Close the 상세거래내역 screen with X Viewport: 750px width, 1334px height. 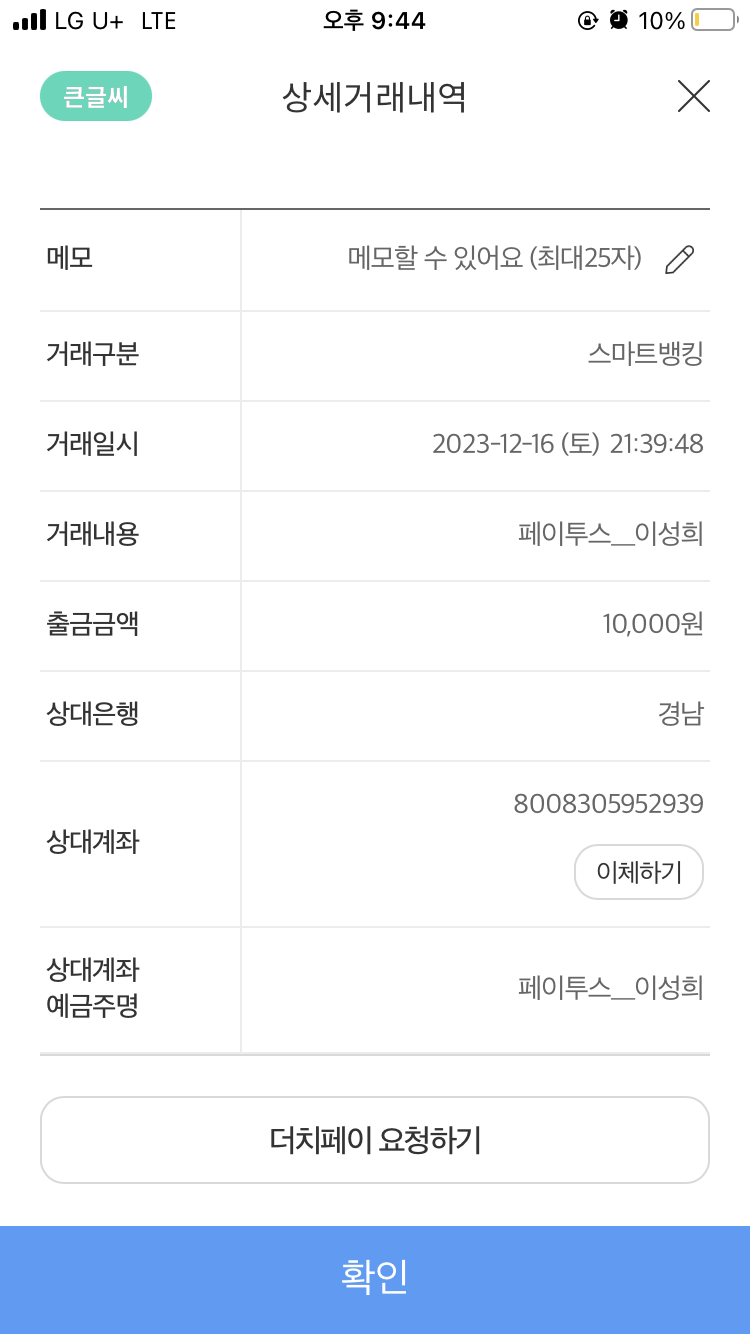[693, 96]
